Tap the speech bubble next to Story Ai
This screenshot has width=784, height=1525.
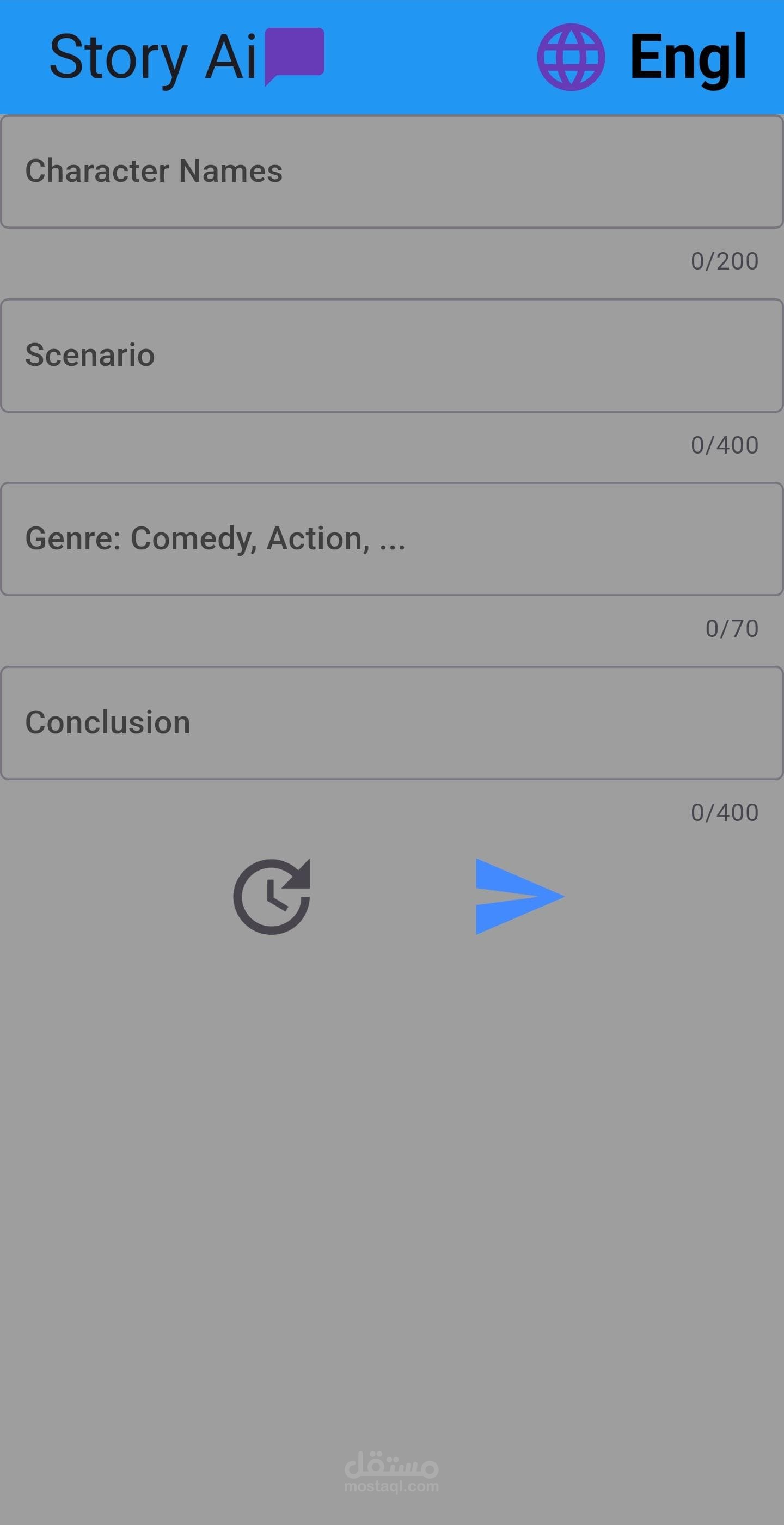pyautogui.click(x=296, y=56)
